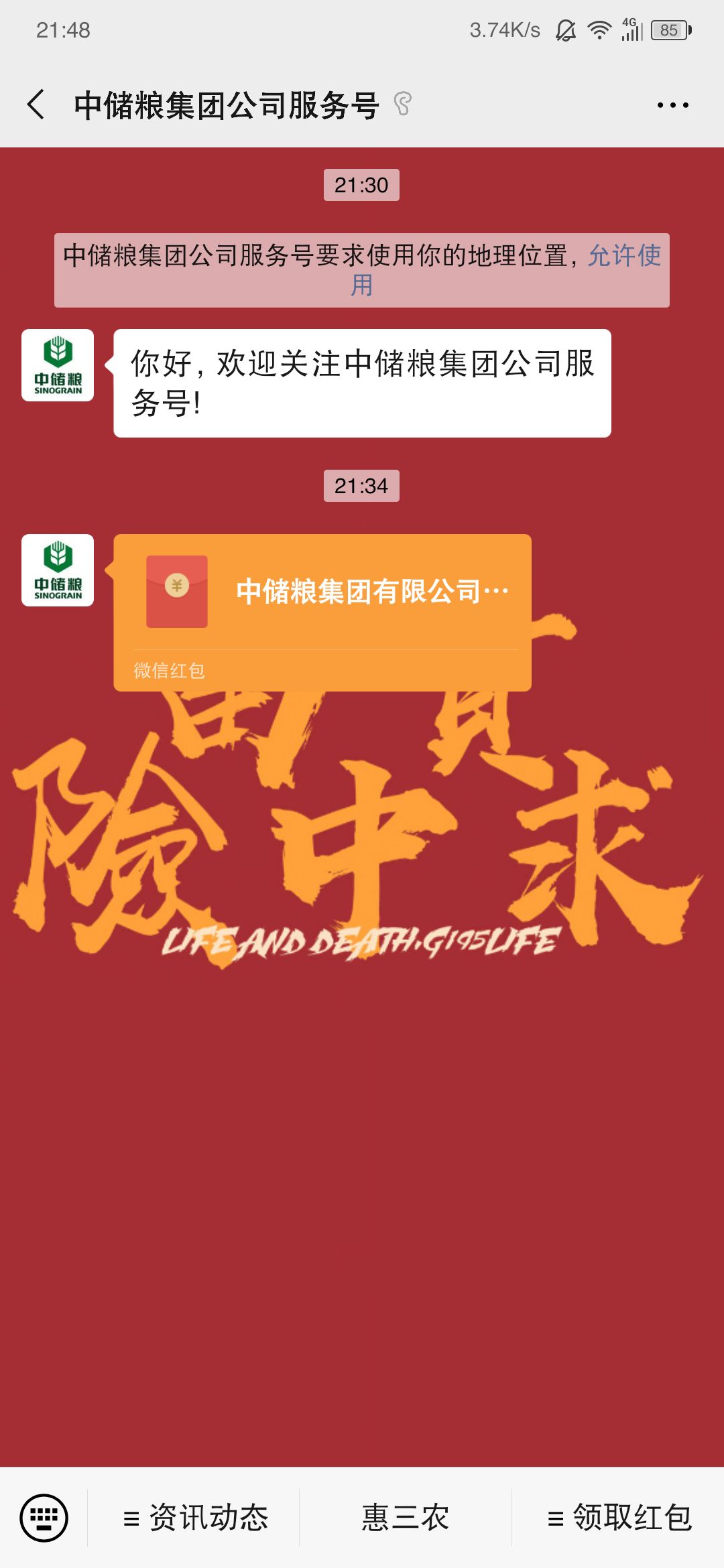Tap the Sinograin avatar beside the welcome message

click(58, 365)
